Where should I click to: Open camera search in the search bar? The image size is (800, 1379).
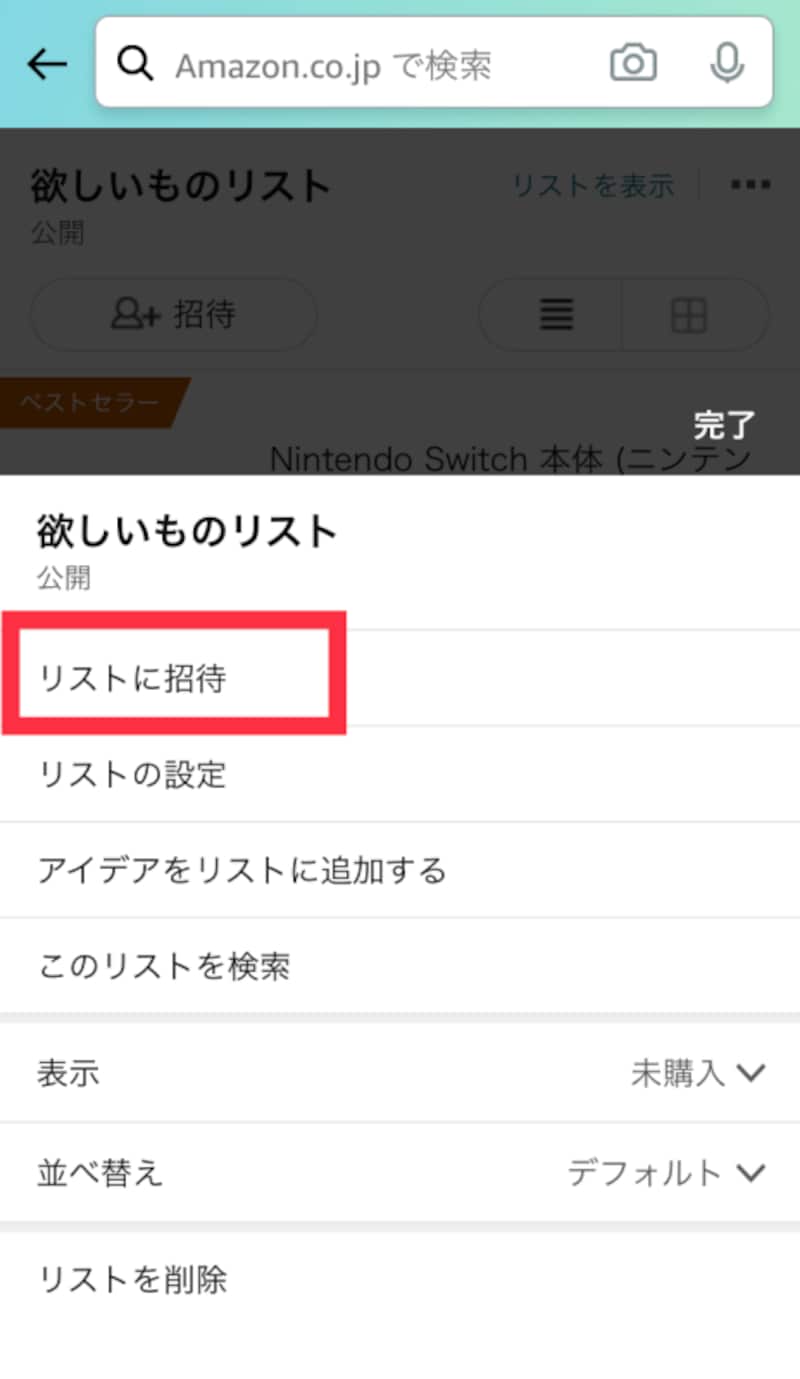[633, 65]
